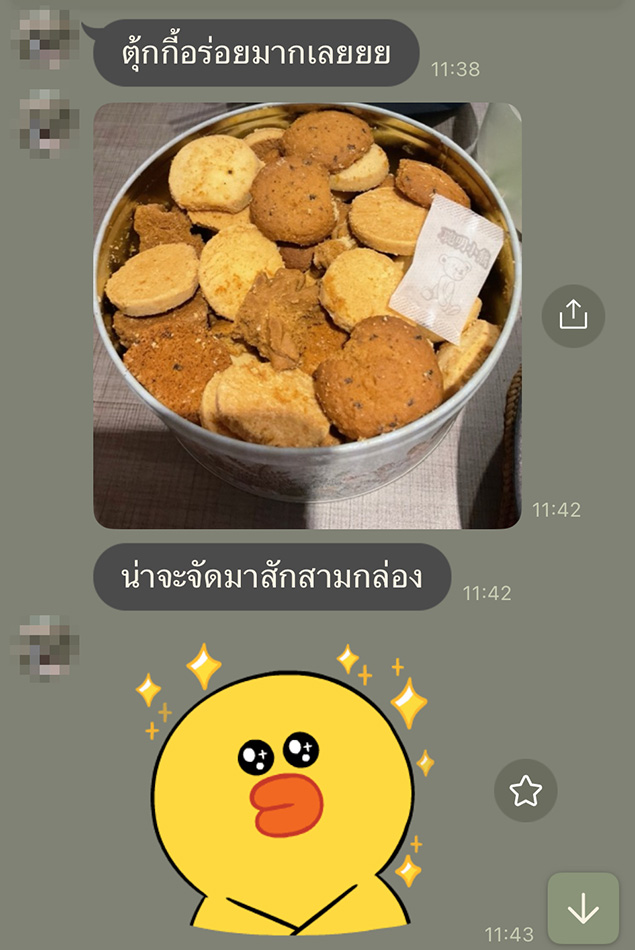The width and height of the screenshot is (635, 950).
Task: Share the cookie photo
Action: pos(573,316)
